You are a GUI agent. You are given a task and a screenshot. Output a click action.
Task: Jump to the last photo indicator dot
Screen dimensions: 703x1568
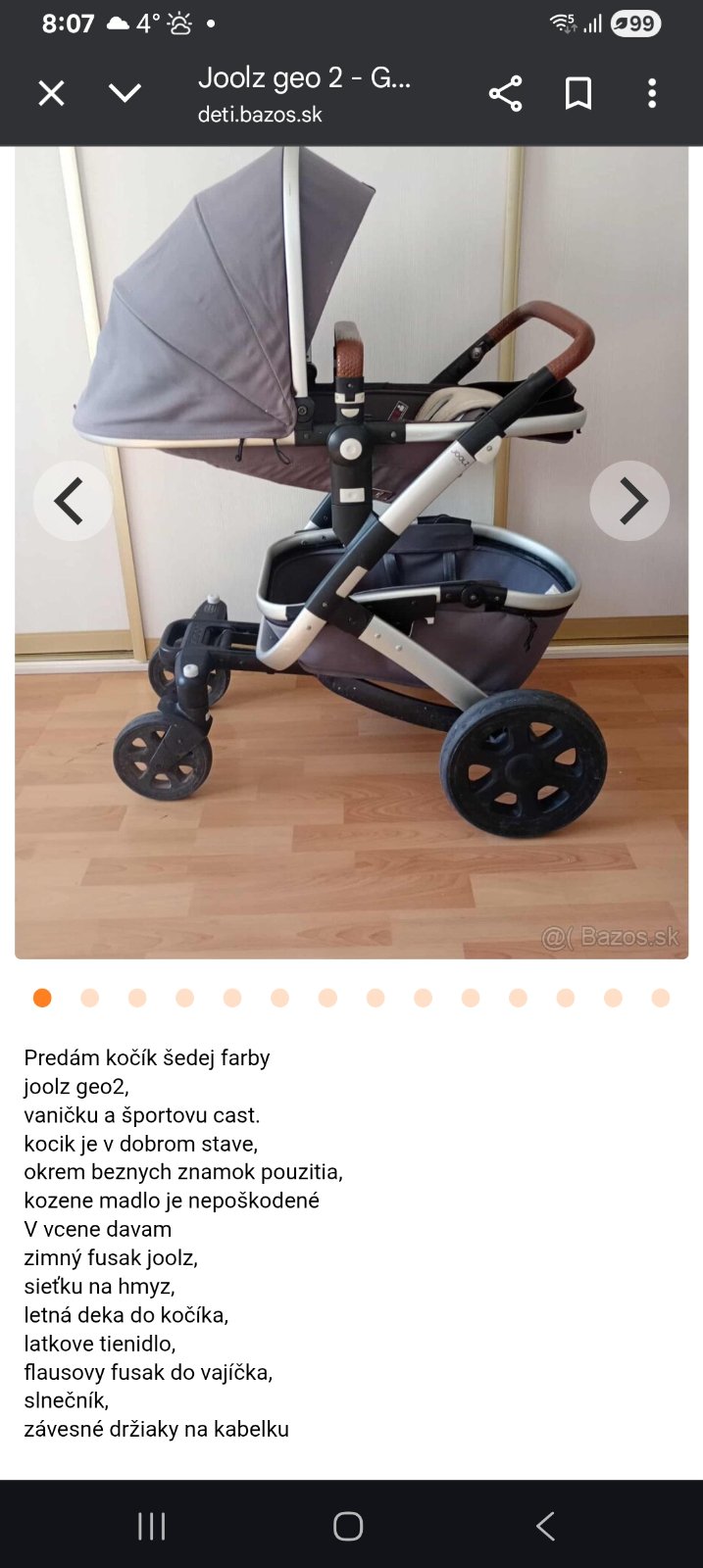pyautogui.click(x=661, y=998)
